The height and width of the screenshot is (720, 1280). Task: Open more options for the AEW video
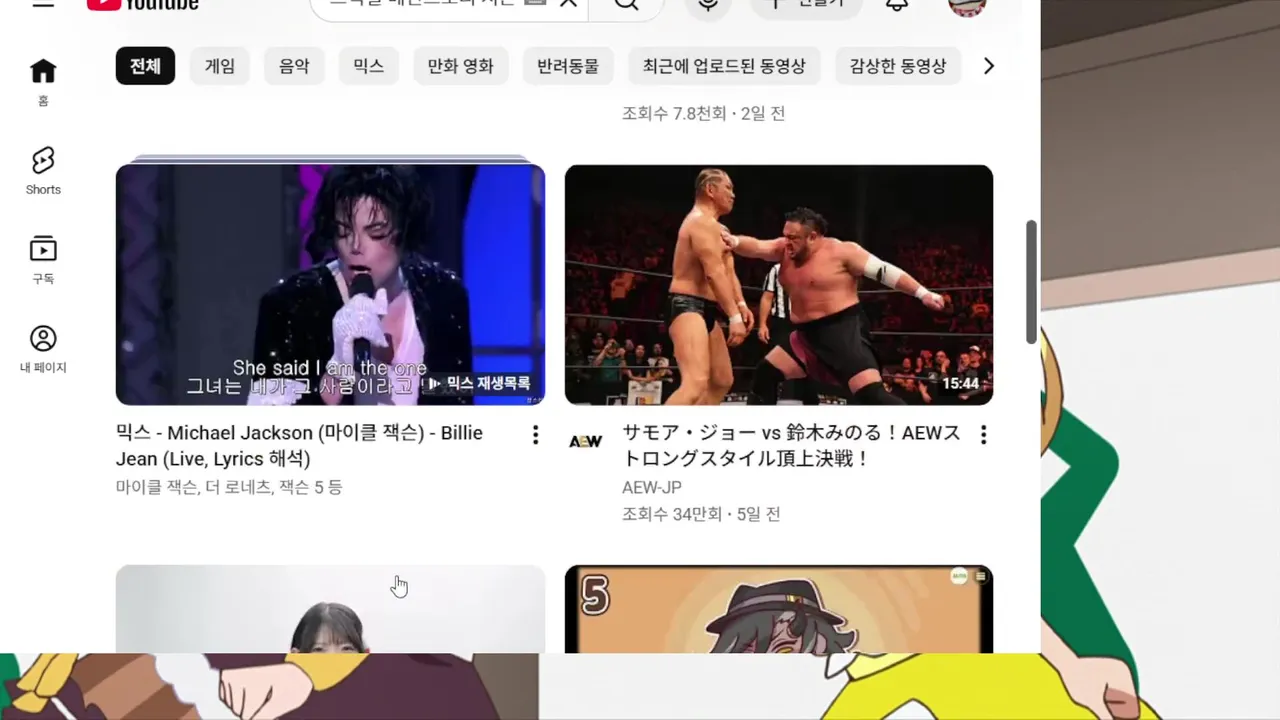984,435
